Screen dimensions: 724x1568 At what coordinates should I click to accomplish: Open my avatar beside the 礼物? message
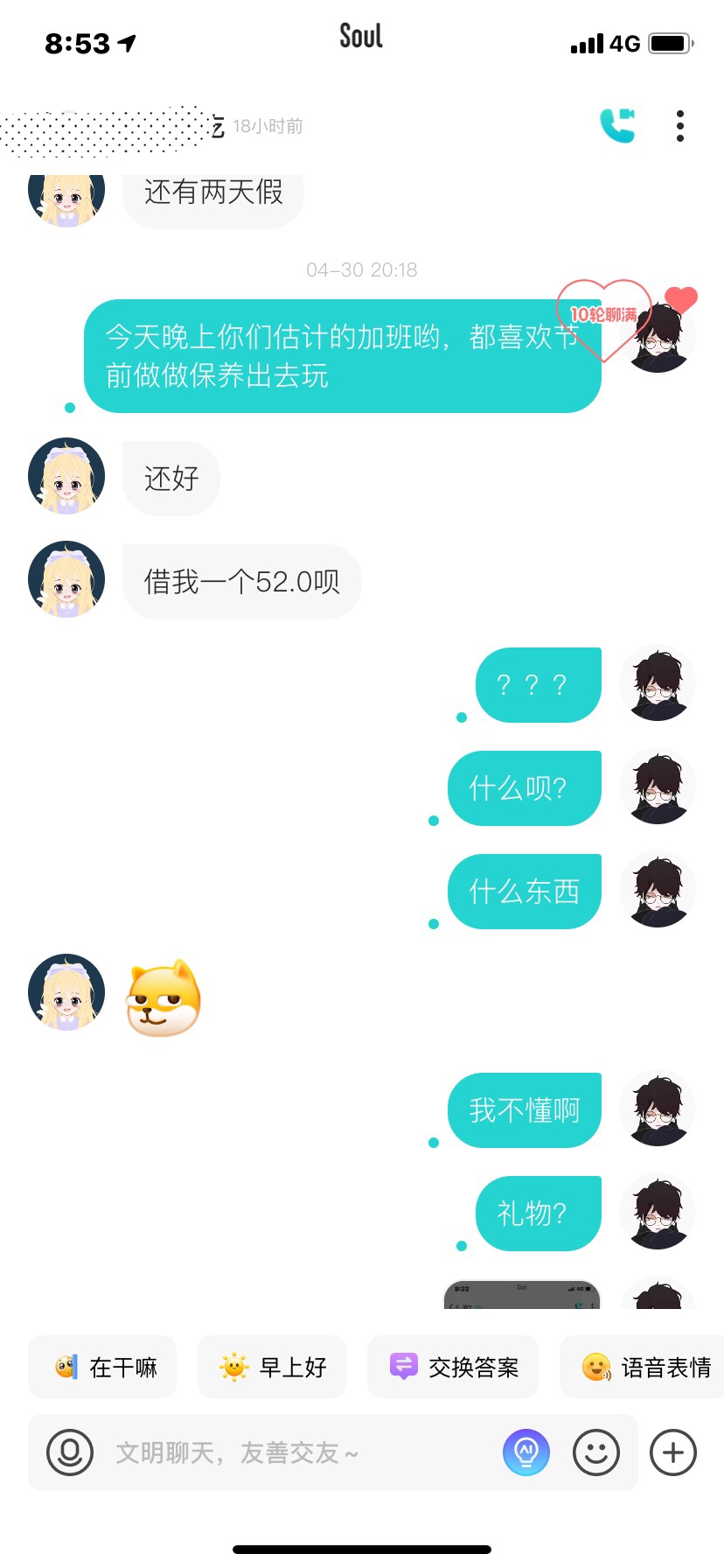point(658,1213)
